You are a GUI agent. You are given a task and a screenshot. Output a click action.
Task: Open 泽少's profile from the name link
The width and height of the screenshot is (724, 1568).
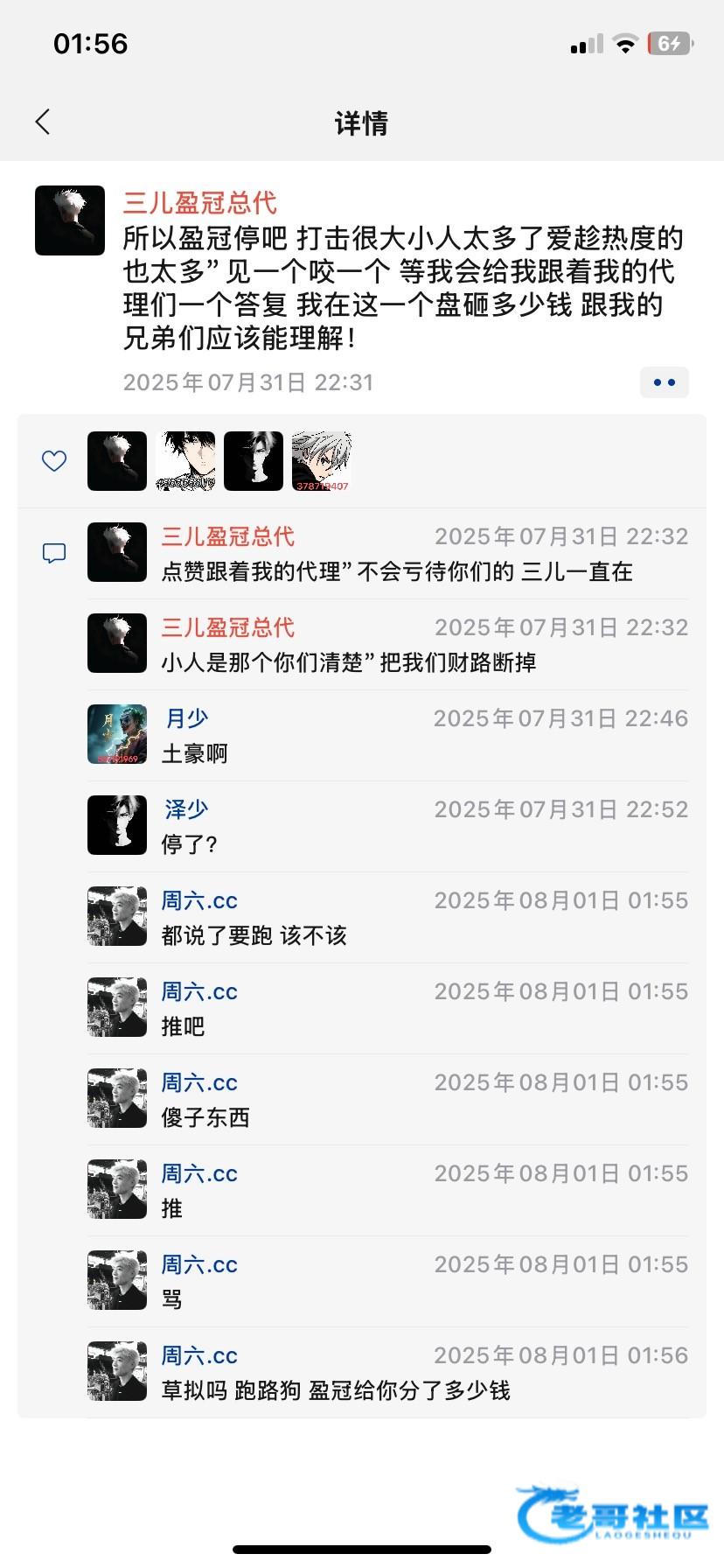(186, 809)
